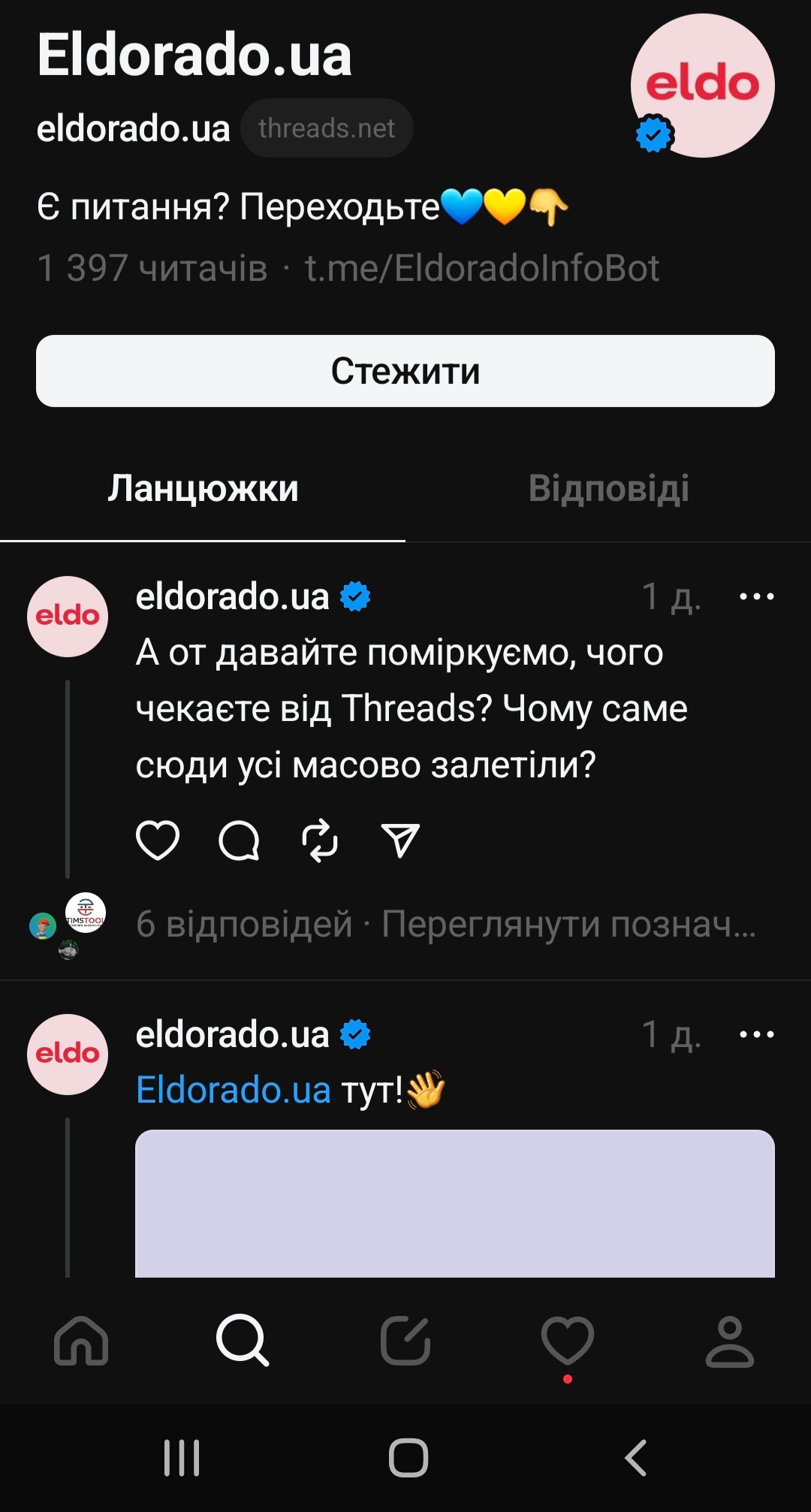
Task: Open the Activity heart tab
Action: click(x=568, y=1341)
